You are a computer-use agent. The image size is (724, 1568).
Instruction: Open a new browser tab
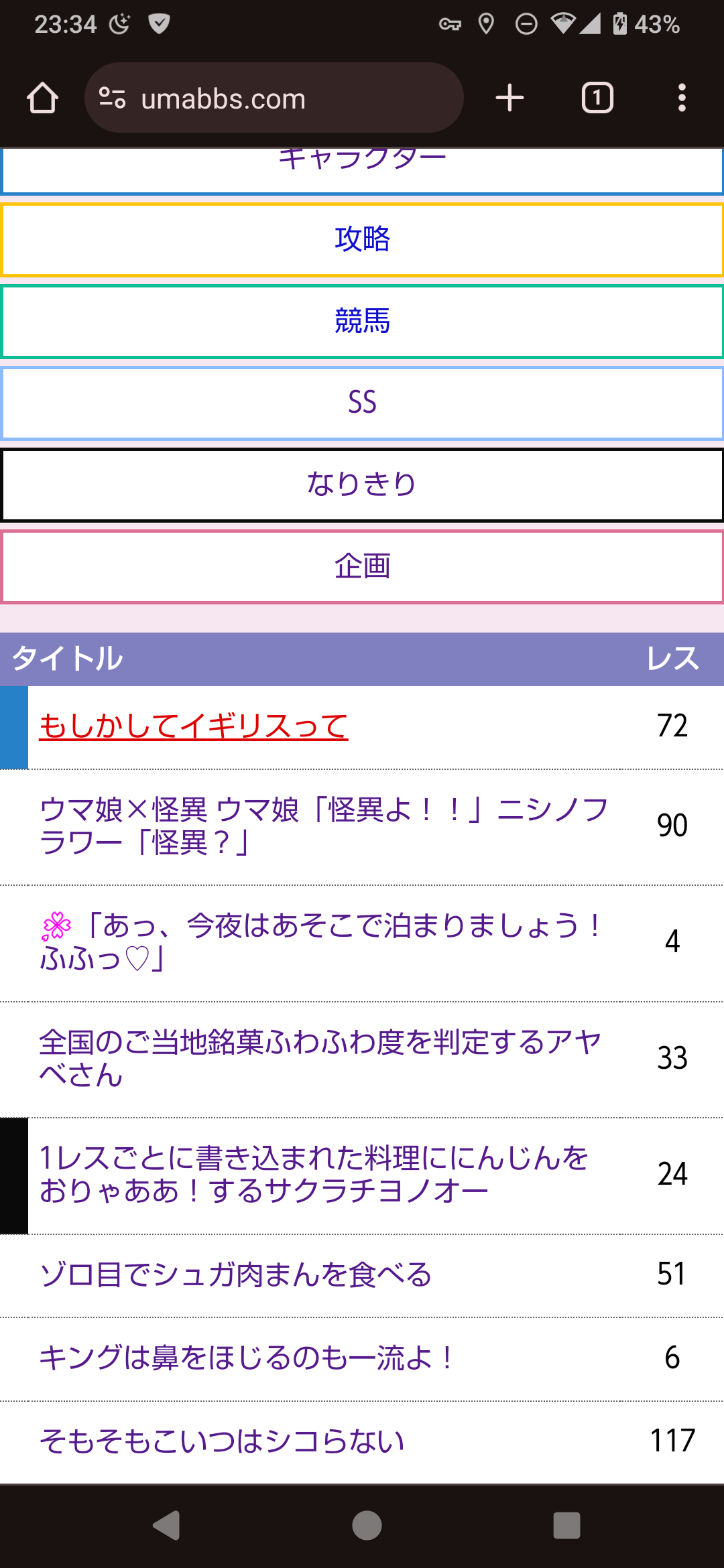pos(509,98)
